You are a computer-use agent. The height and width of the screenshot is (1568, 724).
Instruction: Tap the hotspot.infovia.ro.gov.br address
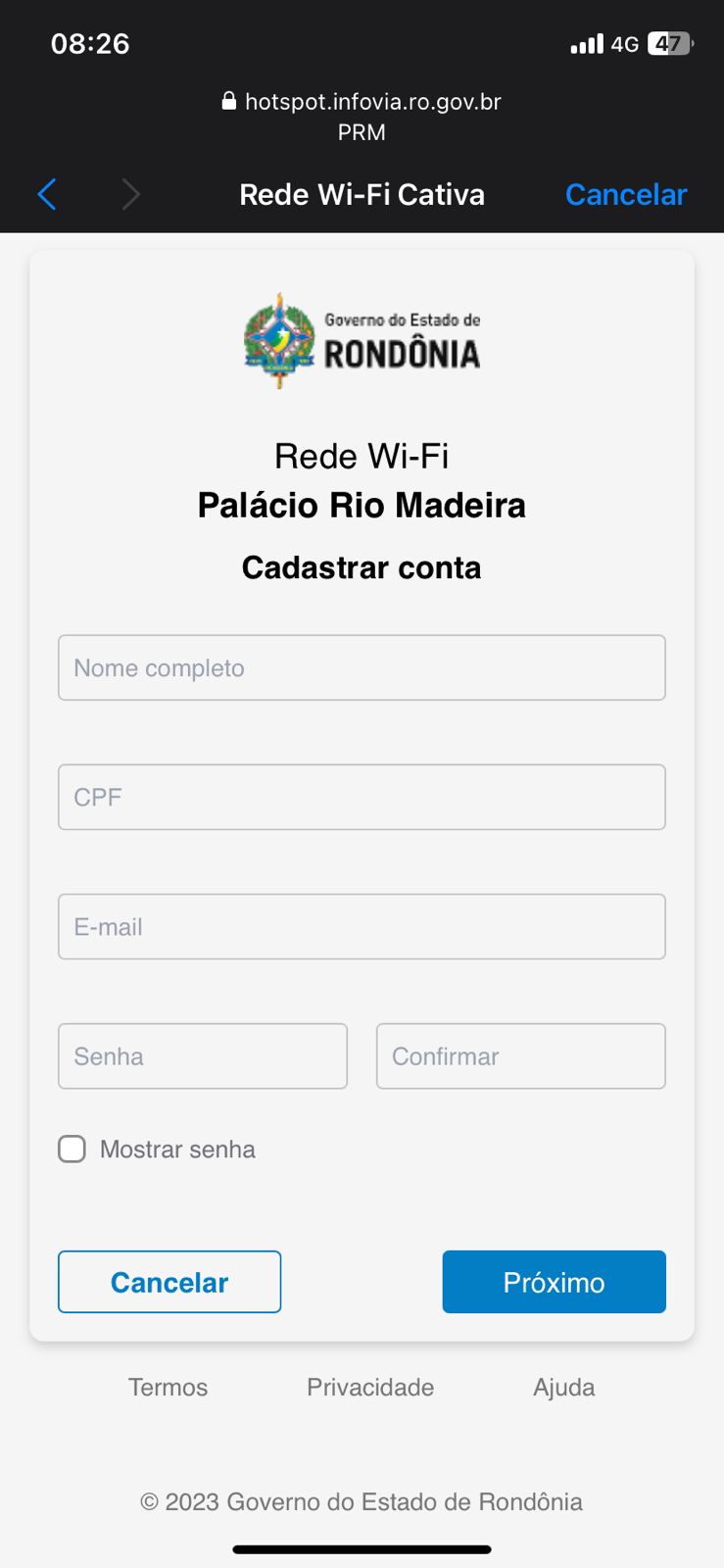[375, 101]
